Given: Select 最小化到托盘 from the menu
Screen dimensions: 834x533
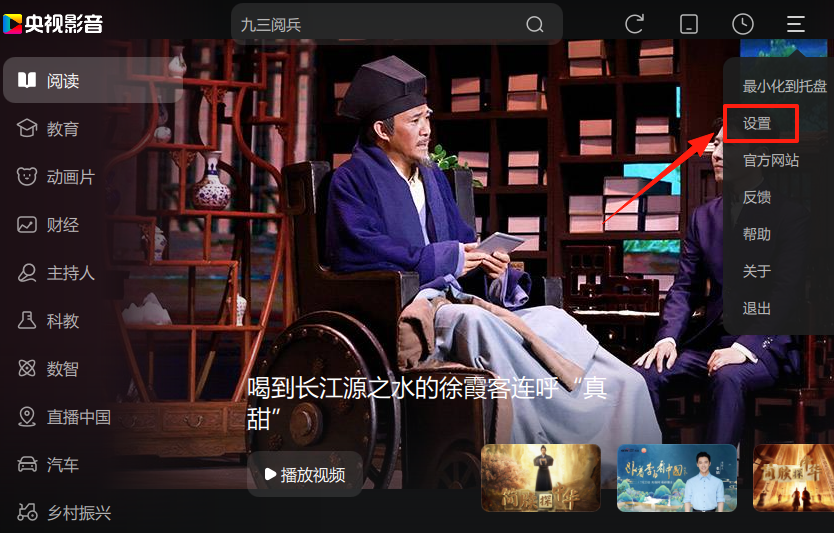Looking at the screenshot, I should coord(784,86).
